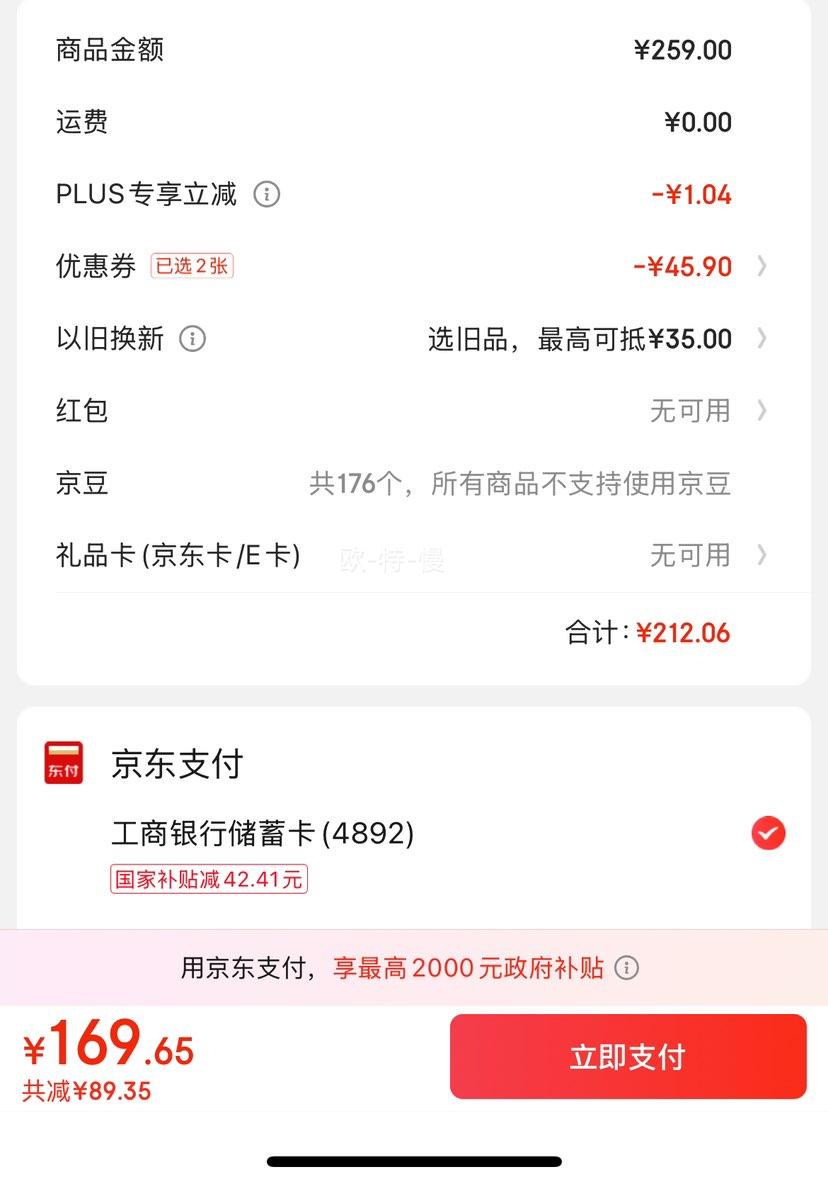The height and width of the screenshot is (1184, 828).
Task: View info about 政府补贴 banner
Action: 626,967
